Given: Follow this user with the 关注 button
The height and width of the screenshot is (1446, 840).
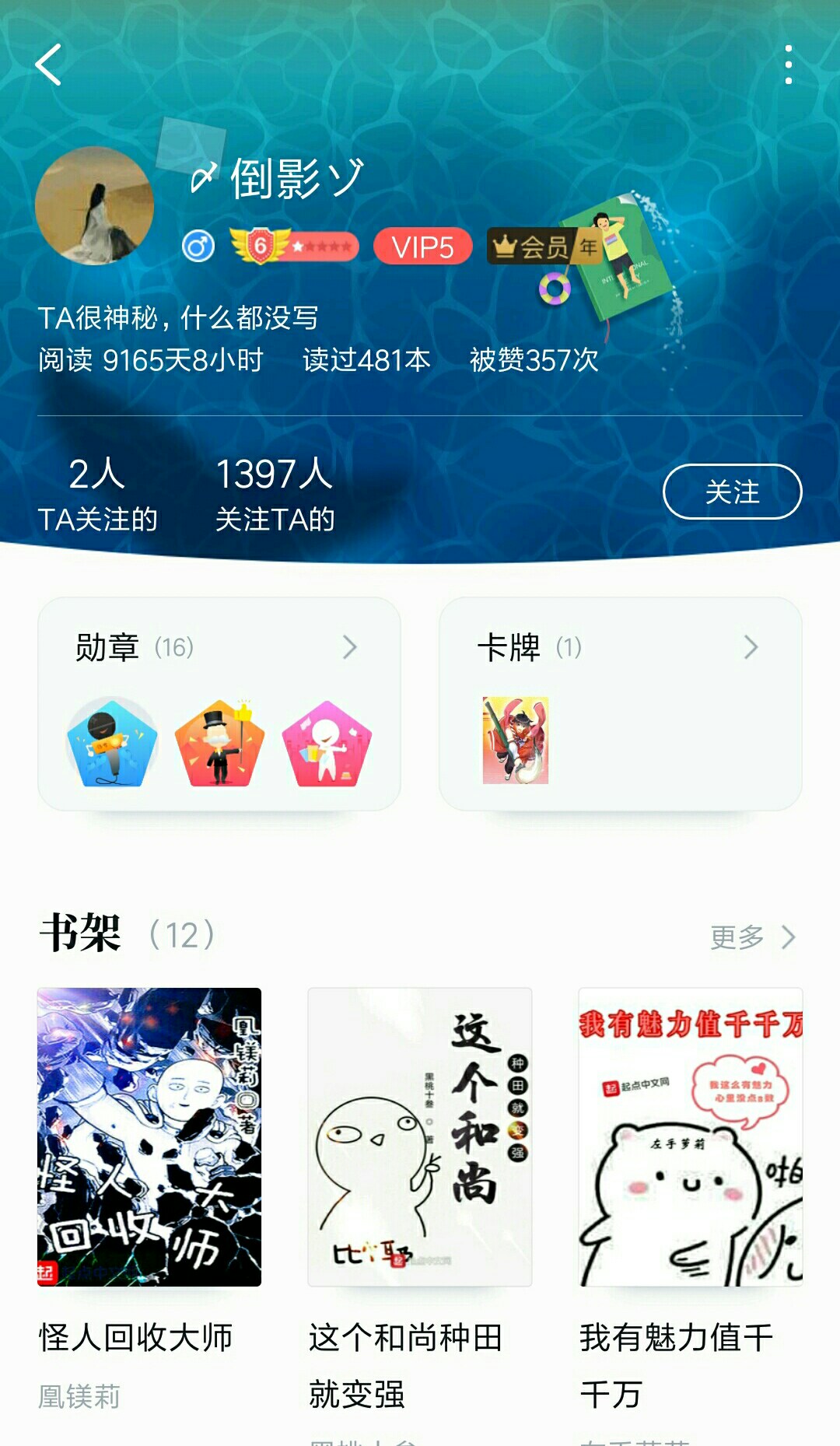Looking at the screenshot, I should point(732,492).
